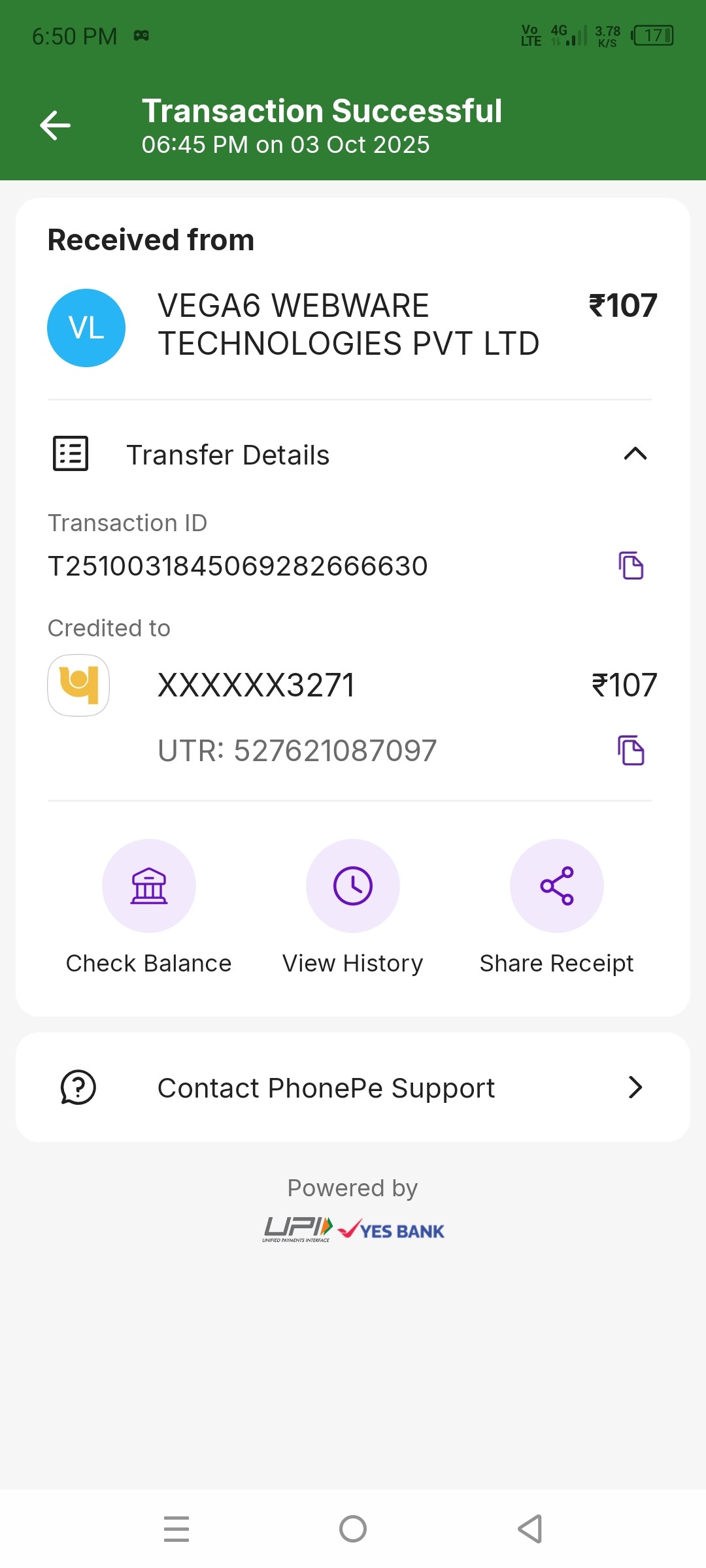Copy the Transaction ID
The image size is (706, 1568).
(631, 566)
